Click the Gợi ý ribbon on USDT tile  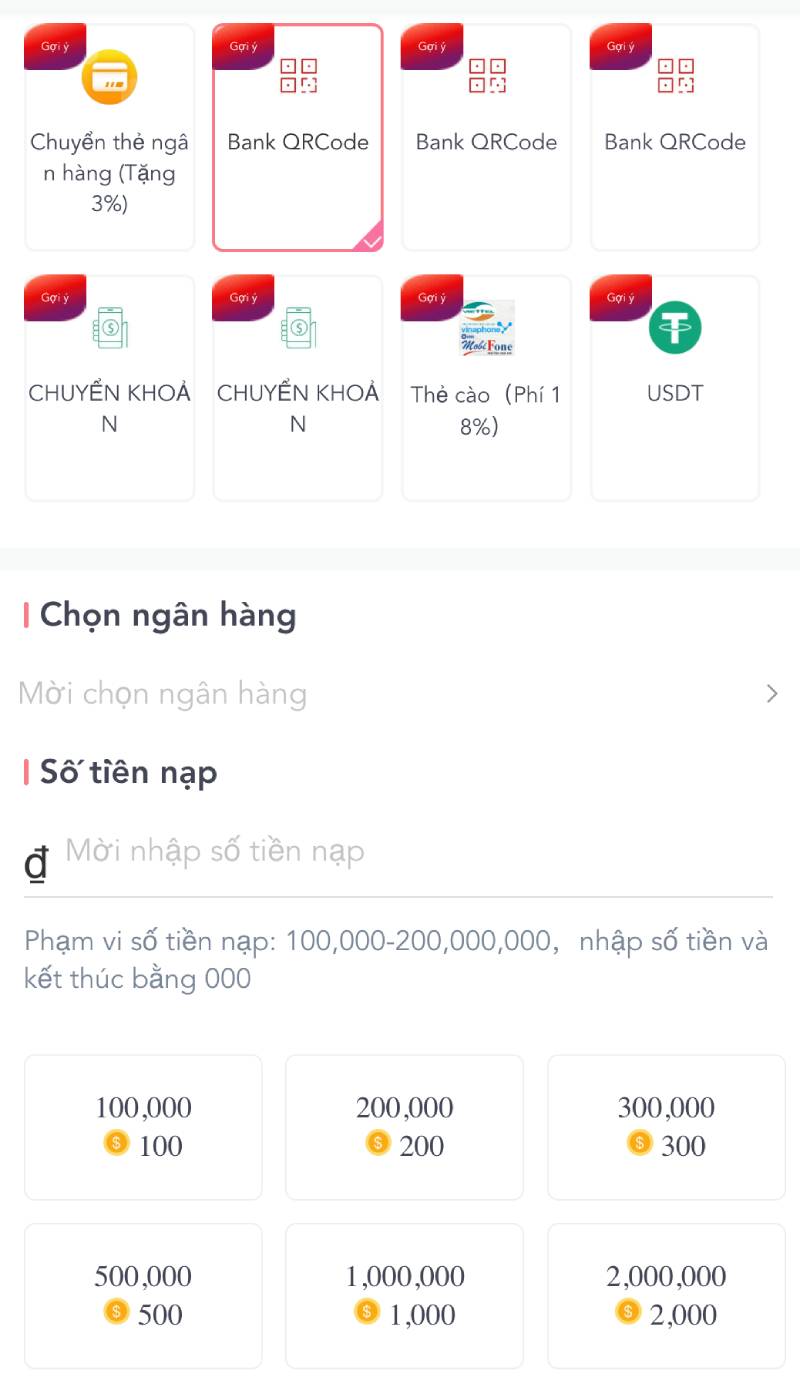point(620,297)
